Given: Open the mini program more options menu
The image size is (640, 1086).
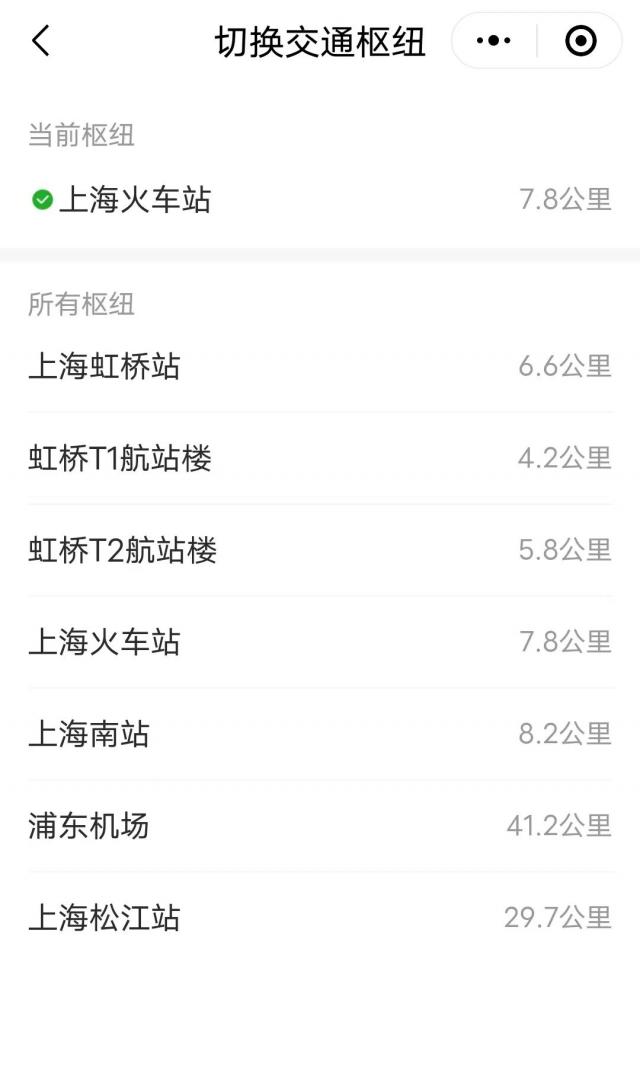Looking at the screenshot, I should (494, 41).
